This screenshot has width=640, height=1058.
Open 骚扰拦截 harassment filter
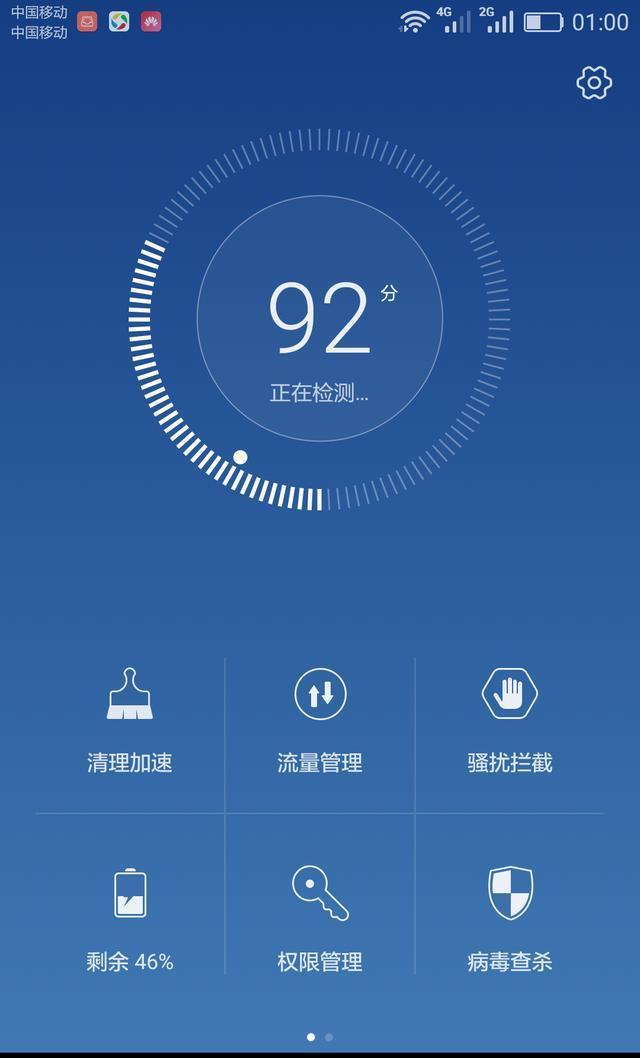click(x=510, y=734)
